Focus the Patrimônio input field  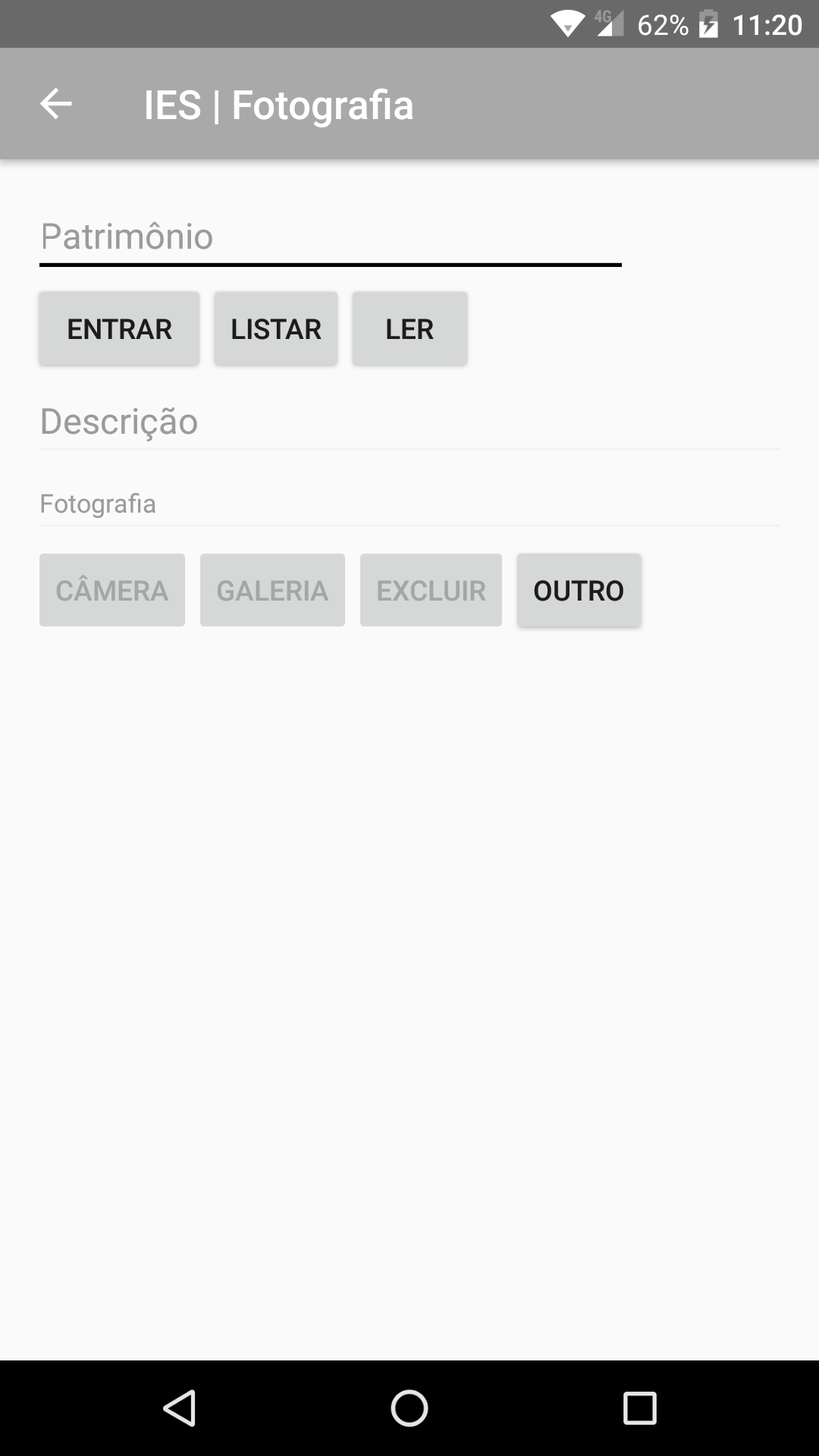pyautogui.click(x=331, y=237)
